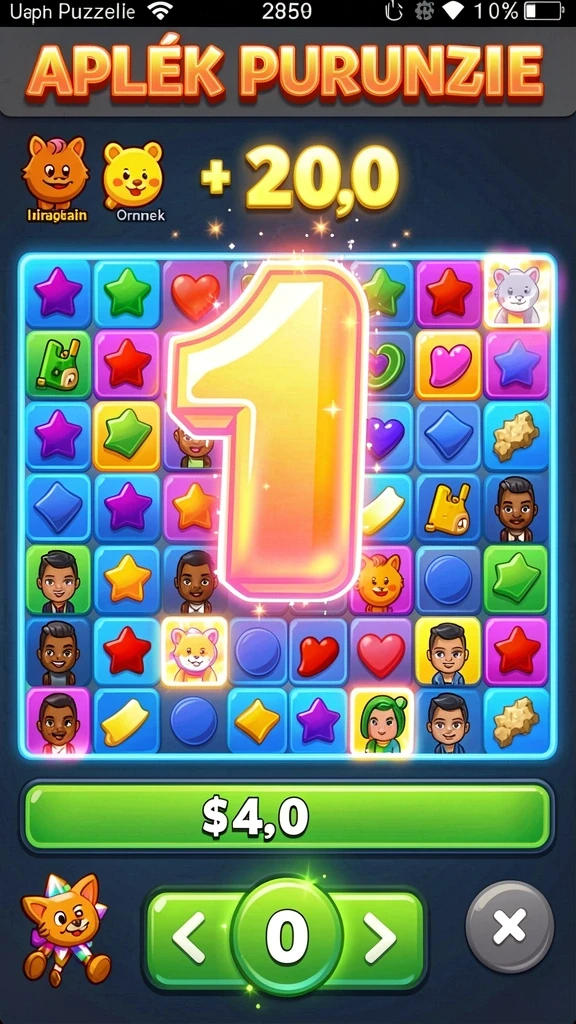
Task: Select the white cat tile on the board
Action: pos(517,292)
